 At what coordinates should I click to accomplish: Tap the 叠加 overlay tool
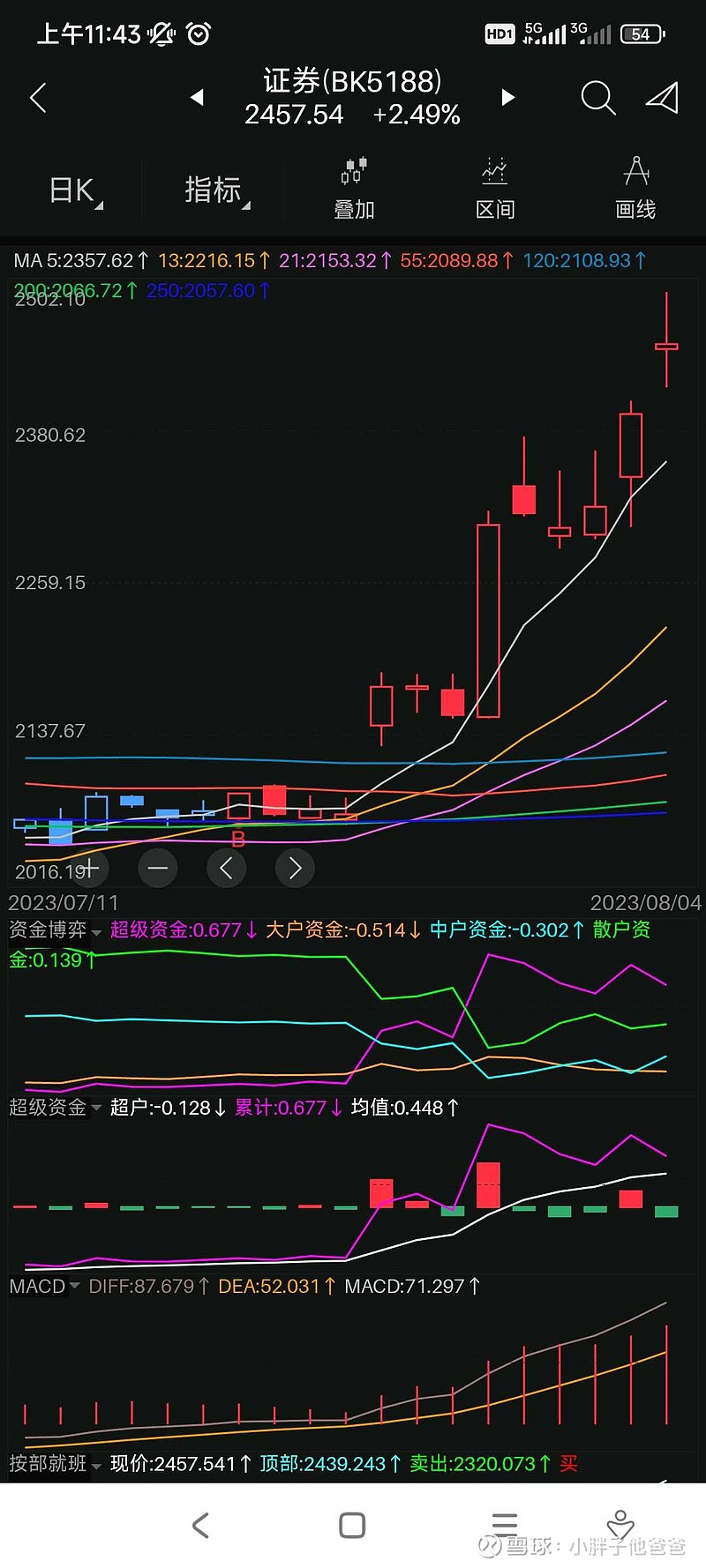(x=354, y=189)
